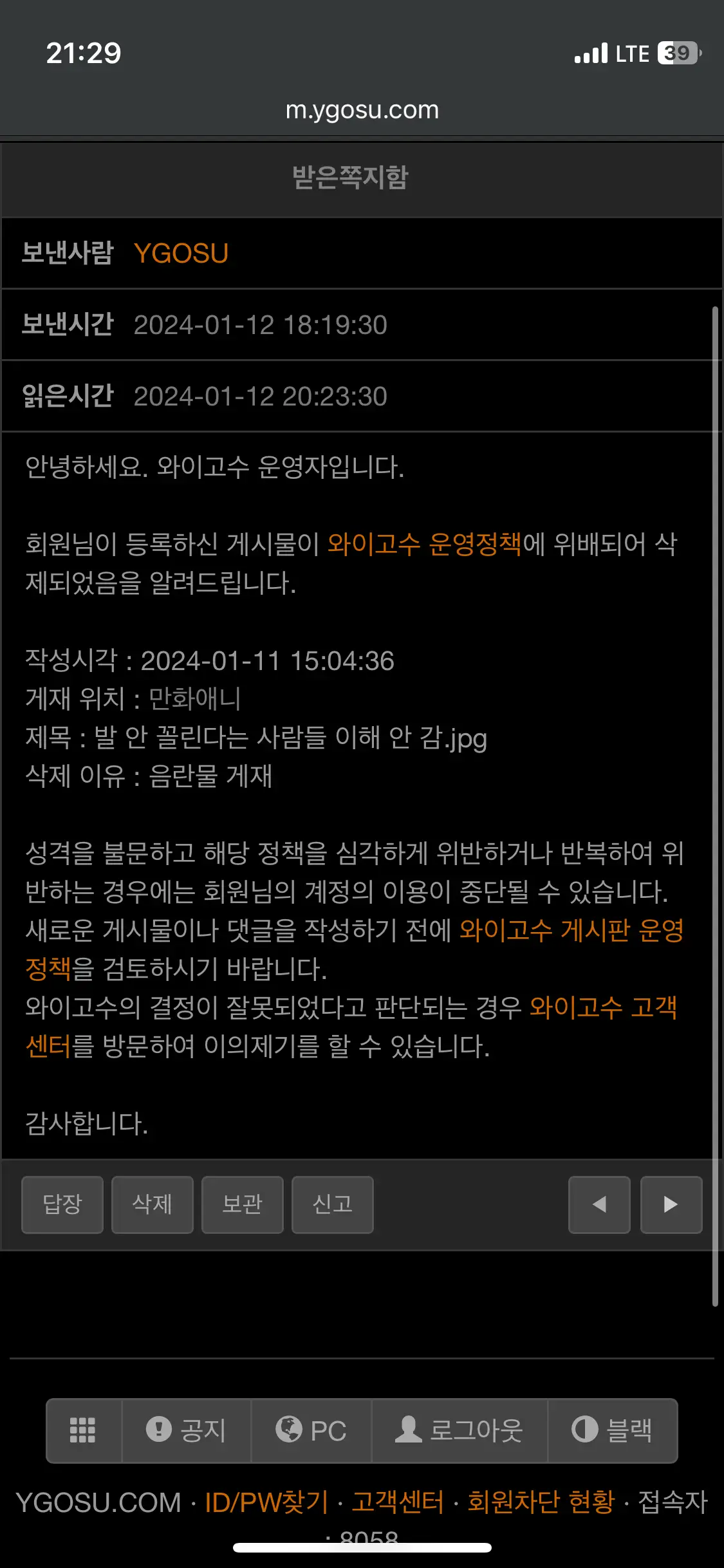
Task: Delete this message with 삭제
Action: coord(153,1204)
